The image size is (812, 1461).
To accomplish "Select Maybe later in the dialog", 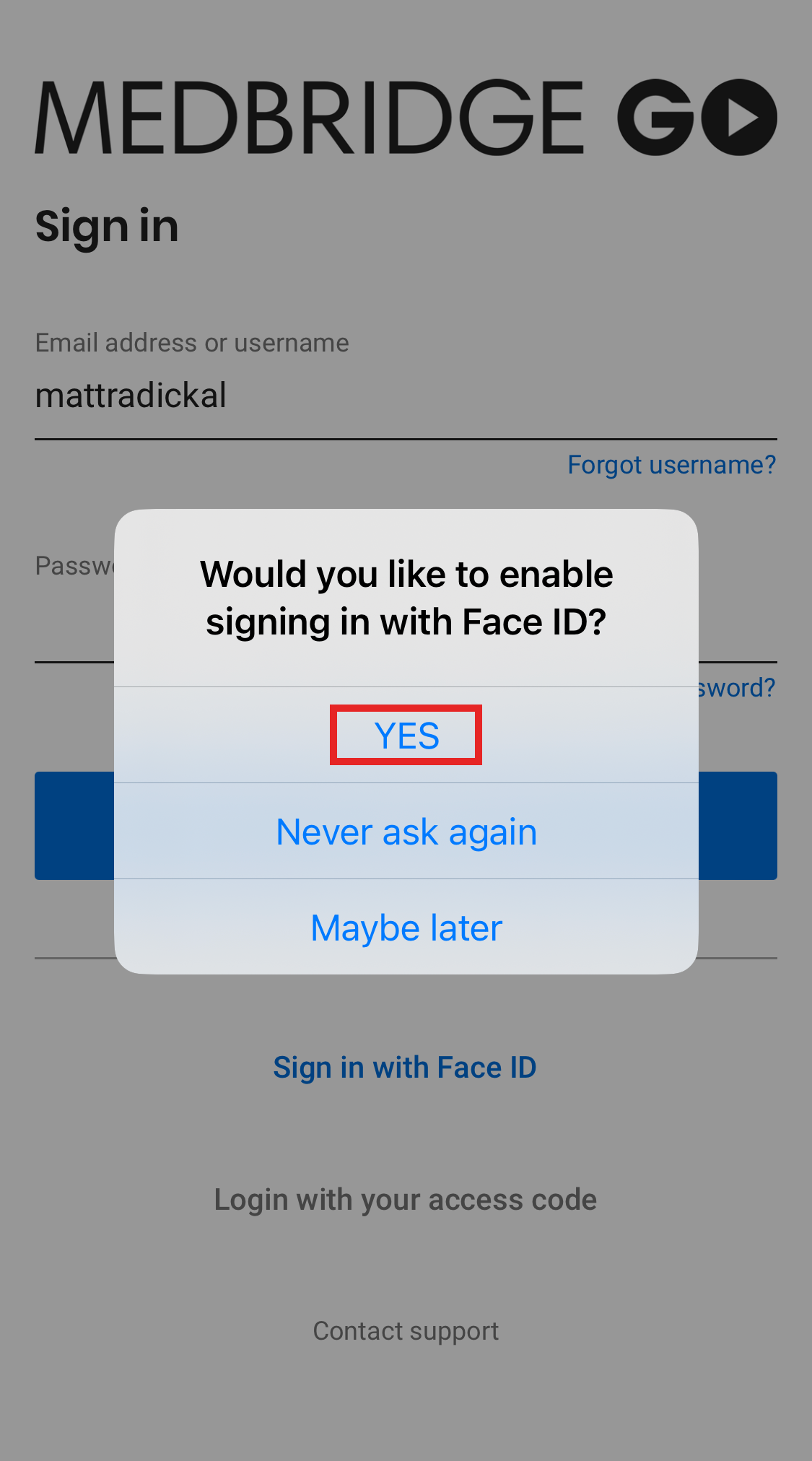I will coord(406,928).
